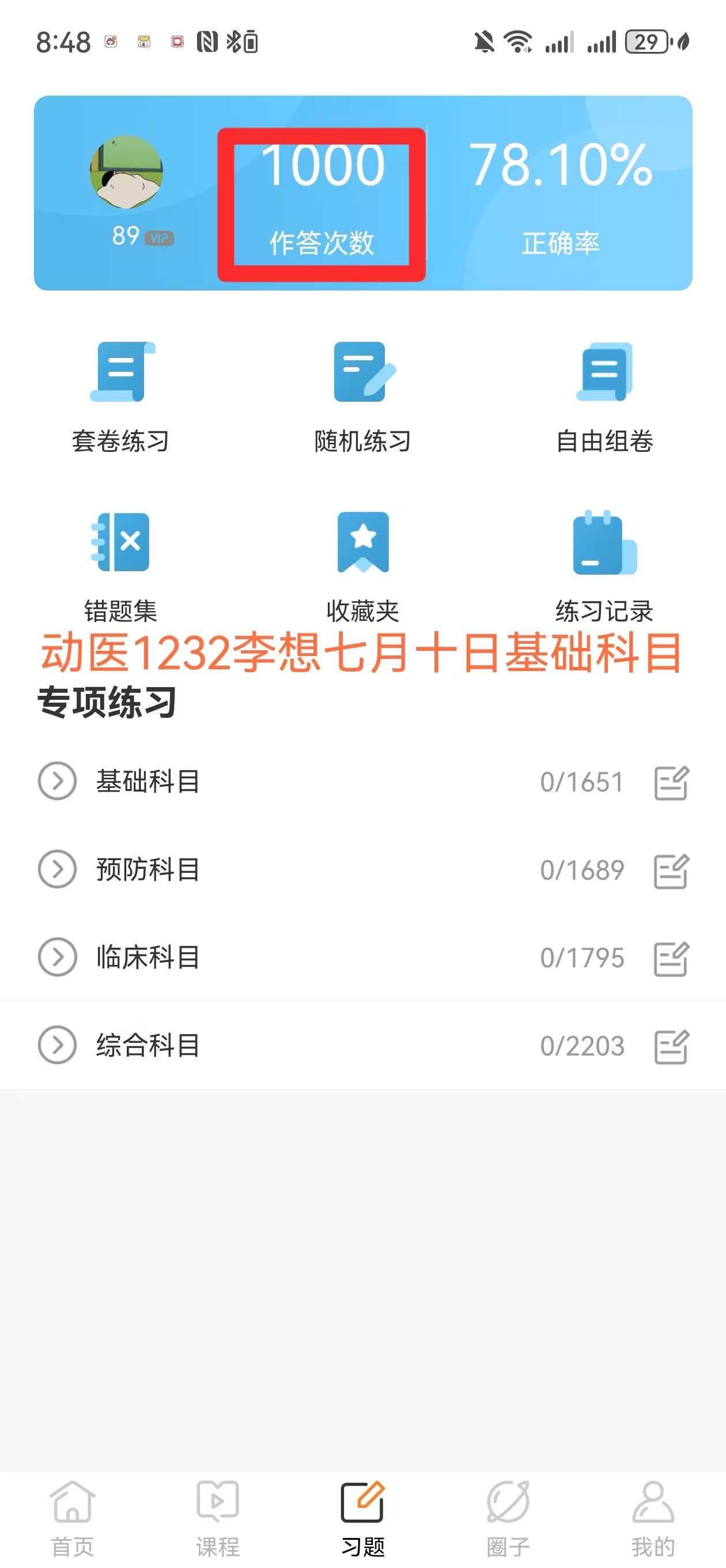Viewport: 726px width, 1568px height.
Task: Tap the edit icon for 临床科目
Action: click(671, 959)
